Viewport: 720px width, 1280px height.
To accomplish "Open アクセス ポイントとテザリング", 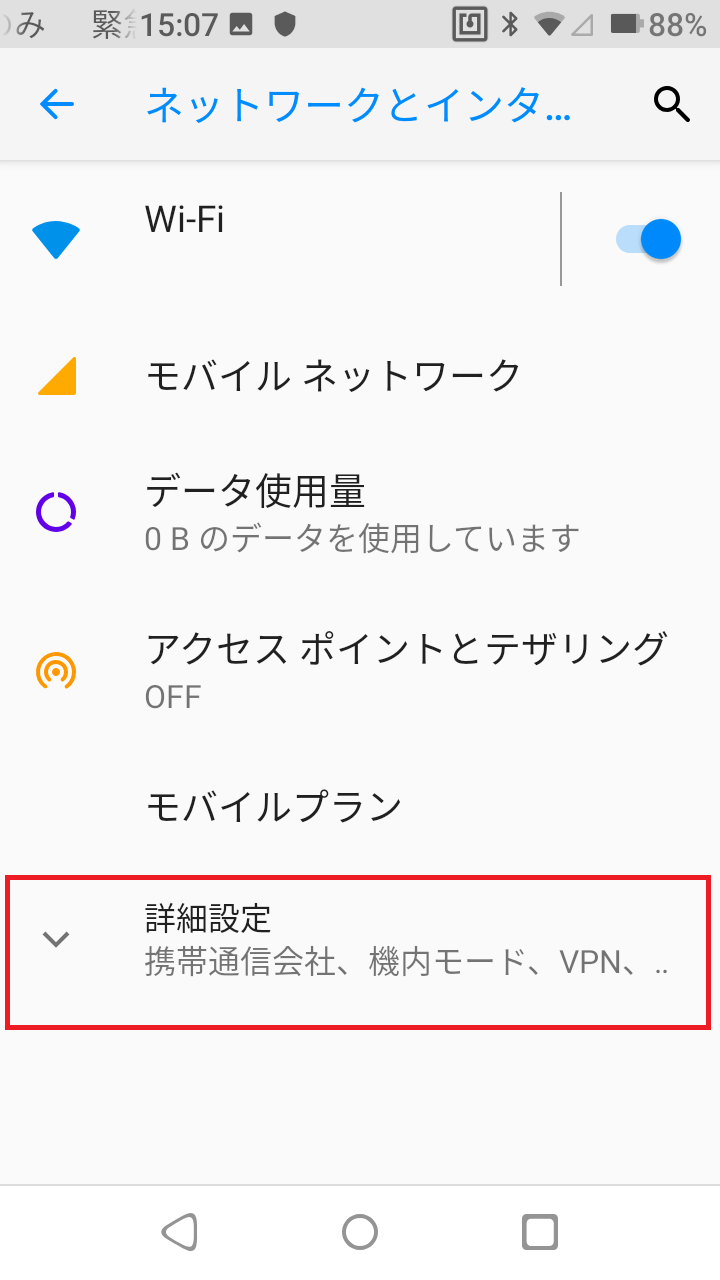I will [360, 670].
